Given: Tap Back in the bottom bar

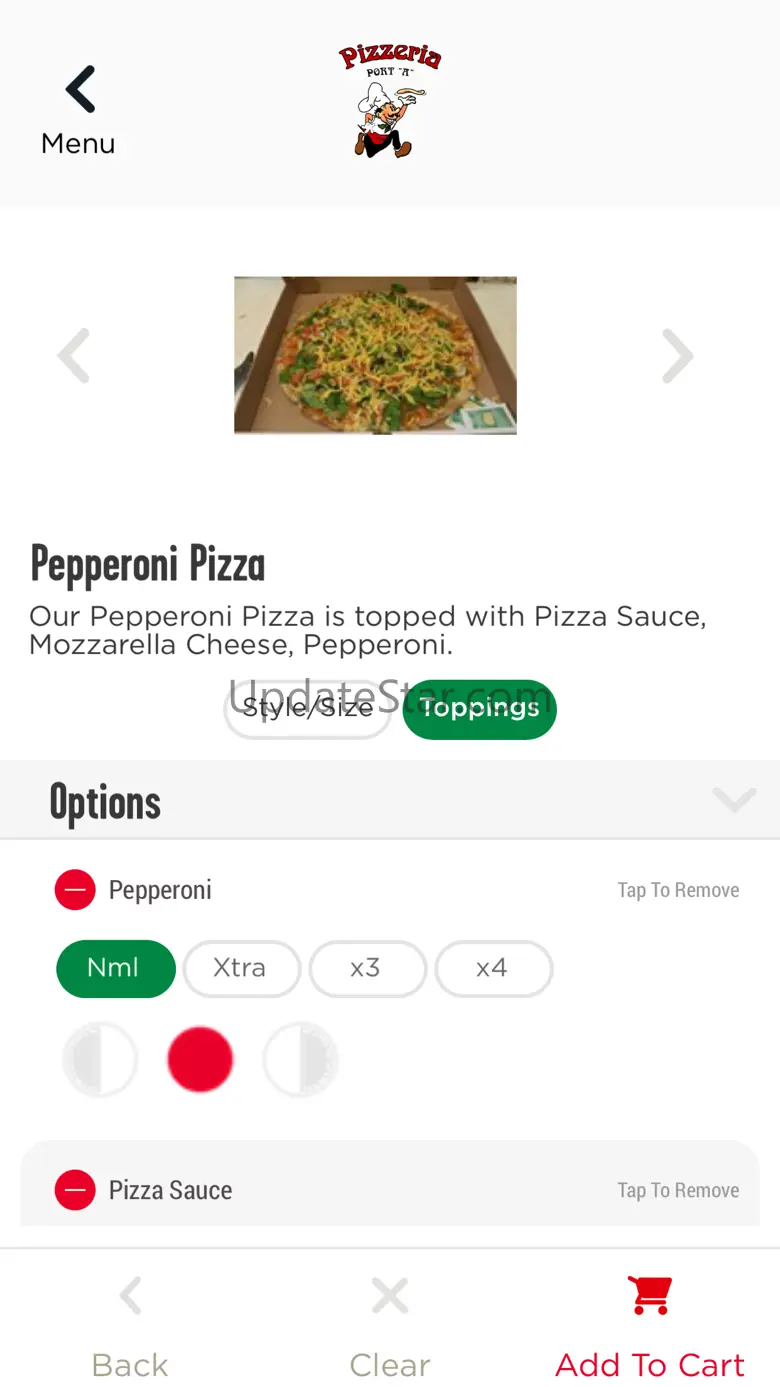Looking at the screenshot, I should (x=130, y=1320).
